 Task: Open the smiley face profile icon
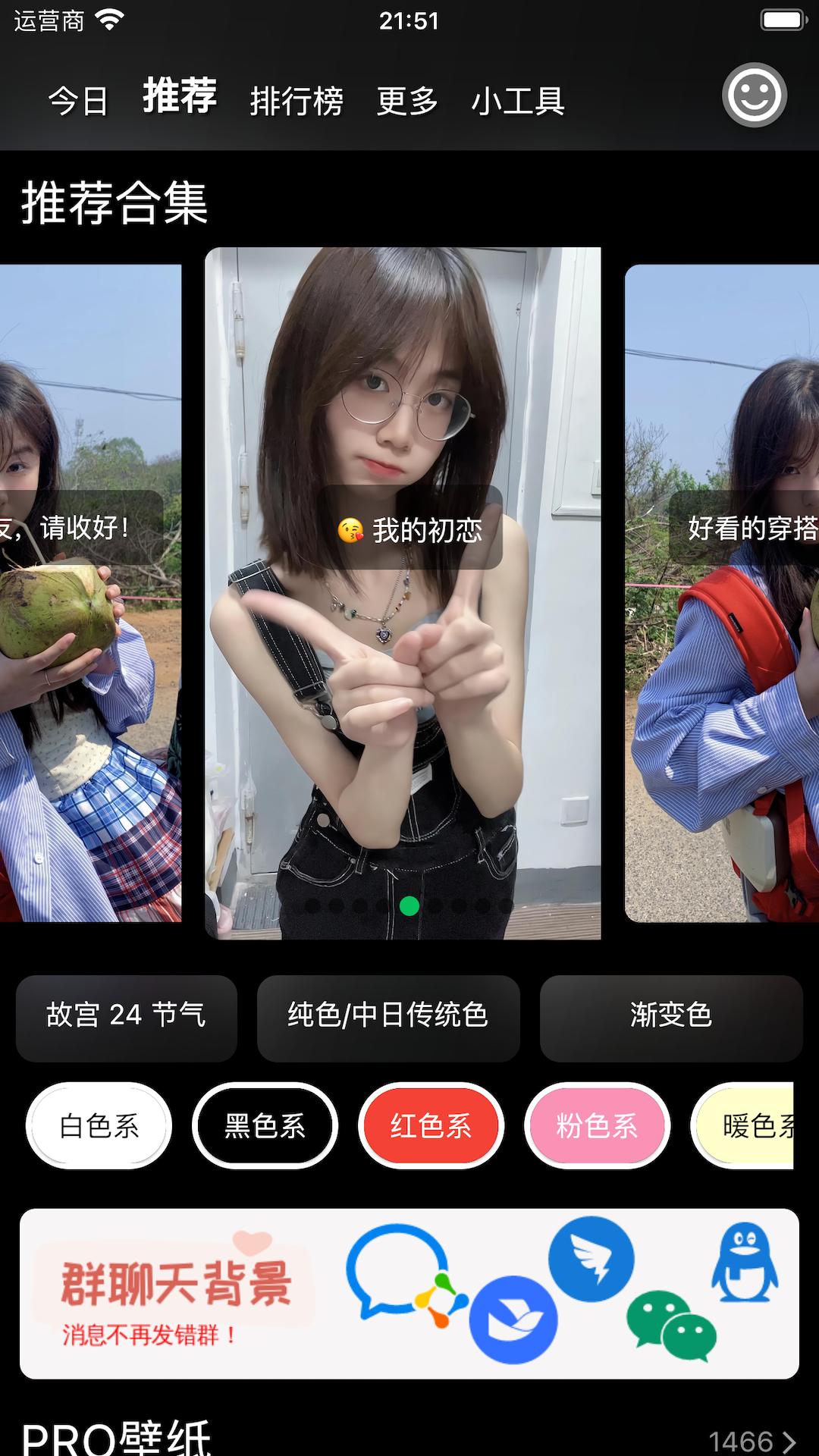point(754,95)
